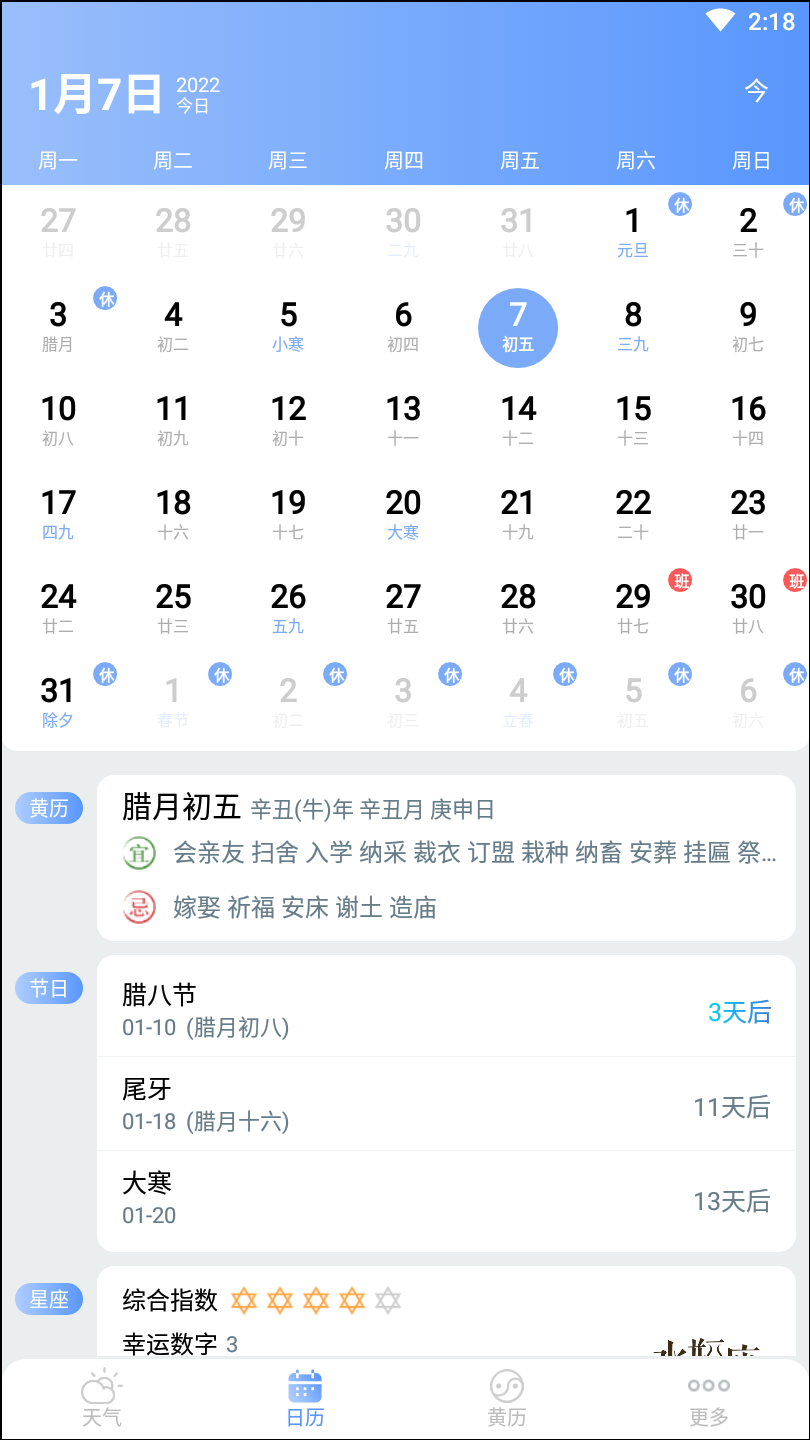Tap the 黄历 pill label on the left
Viewport: 810px width, 1440px height.
coord(48,808)
